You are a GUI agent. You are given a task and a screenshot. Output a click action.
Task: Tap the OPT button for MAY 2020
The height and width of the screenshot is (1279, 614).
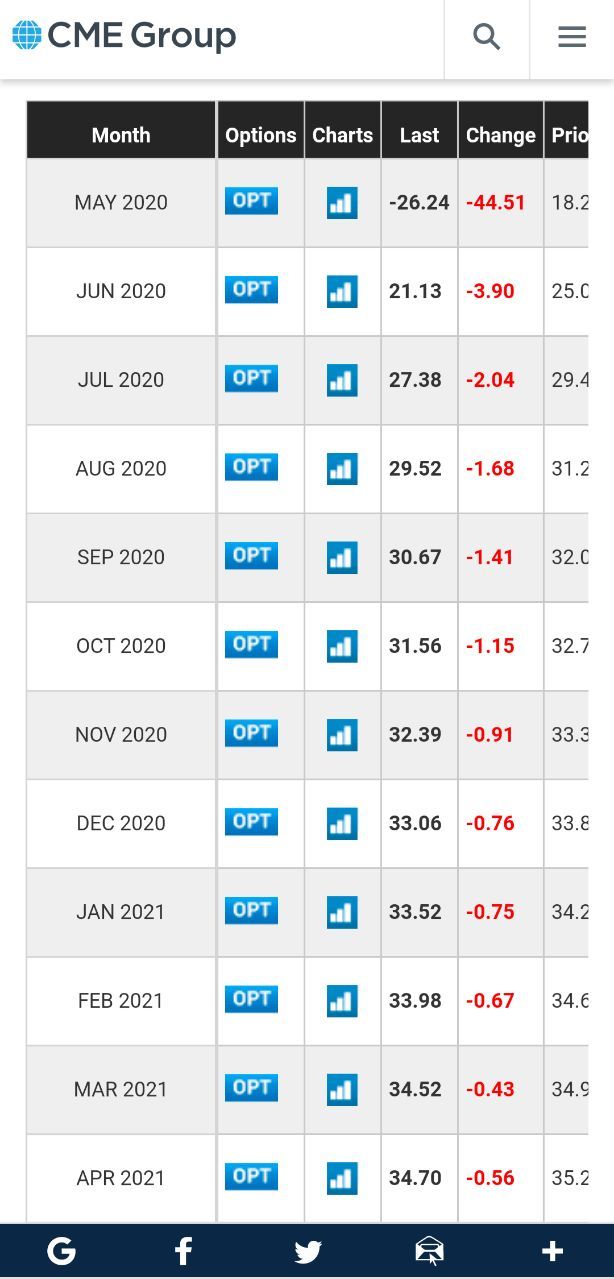tap(251, 201)
